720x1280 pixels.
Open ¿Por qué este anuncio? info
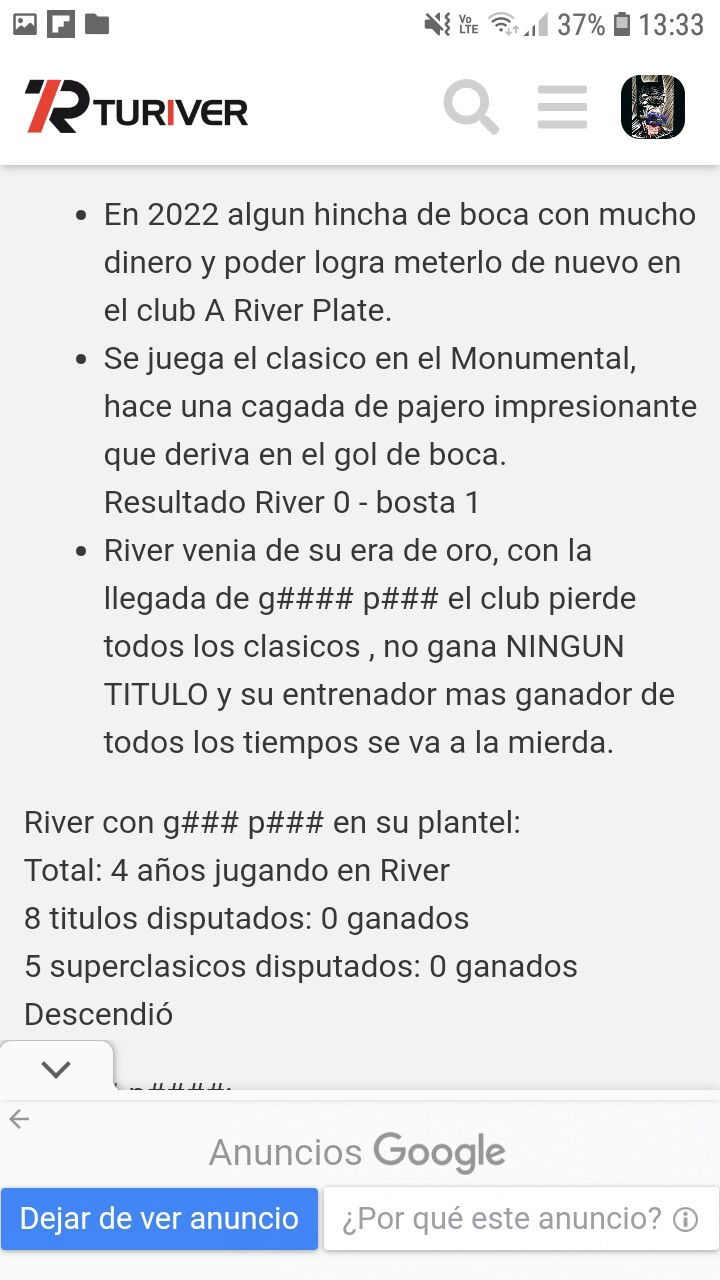(x=520, y=1218)
